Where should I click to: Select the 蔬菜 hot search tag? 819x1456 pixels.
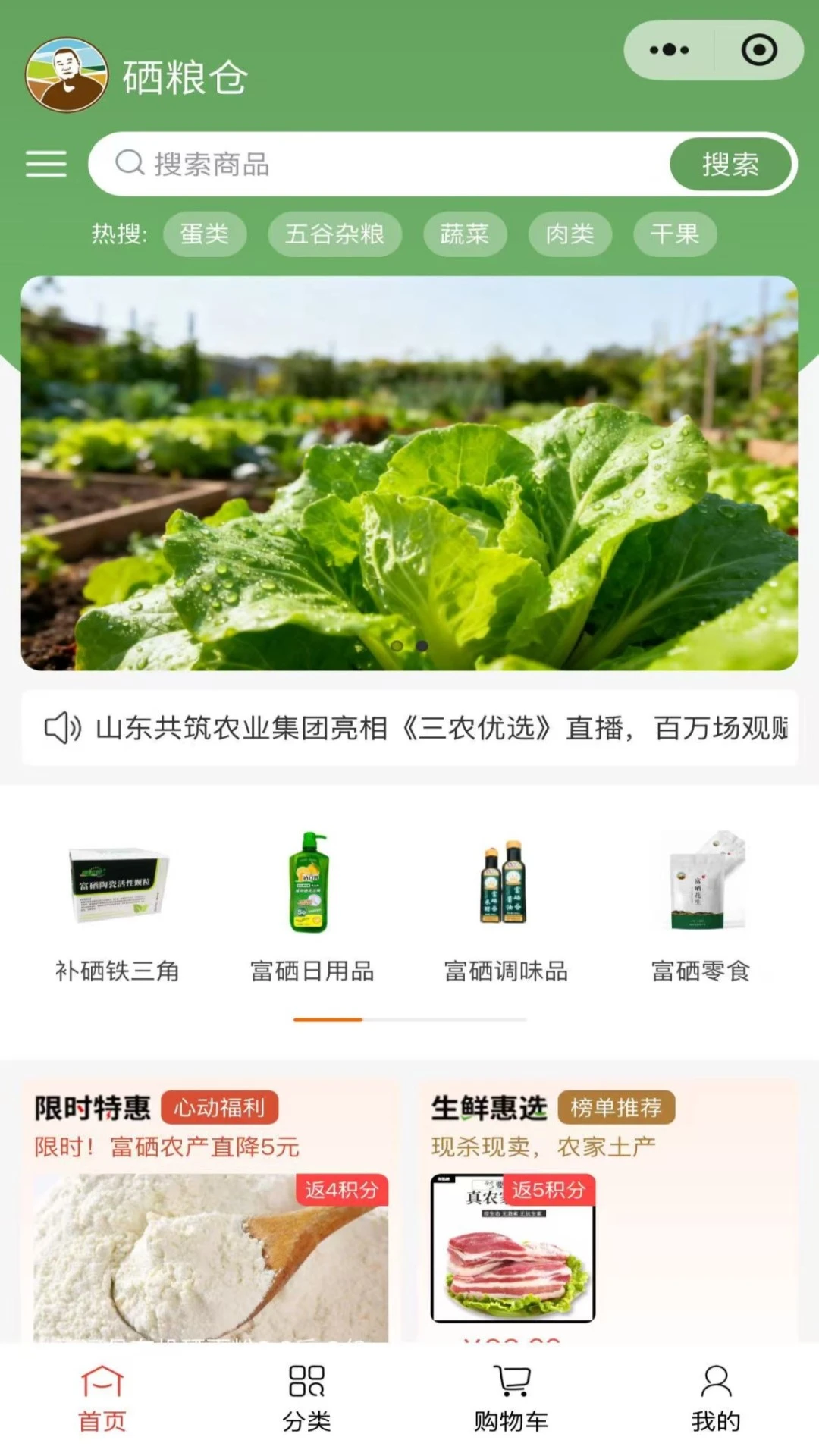point(463,234)
